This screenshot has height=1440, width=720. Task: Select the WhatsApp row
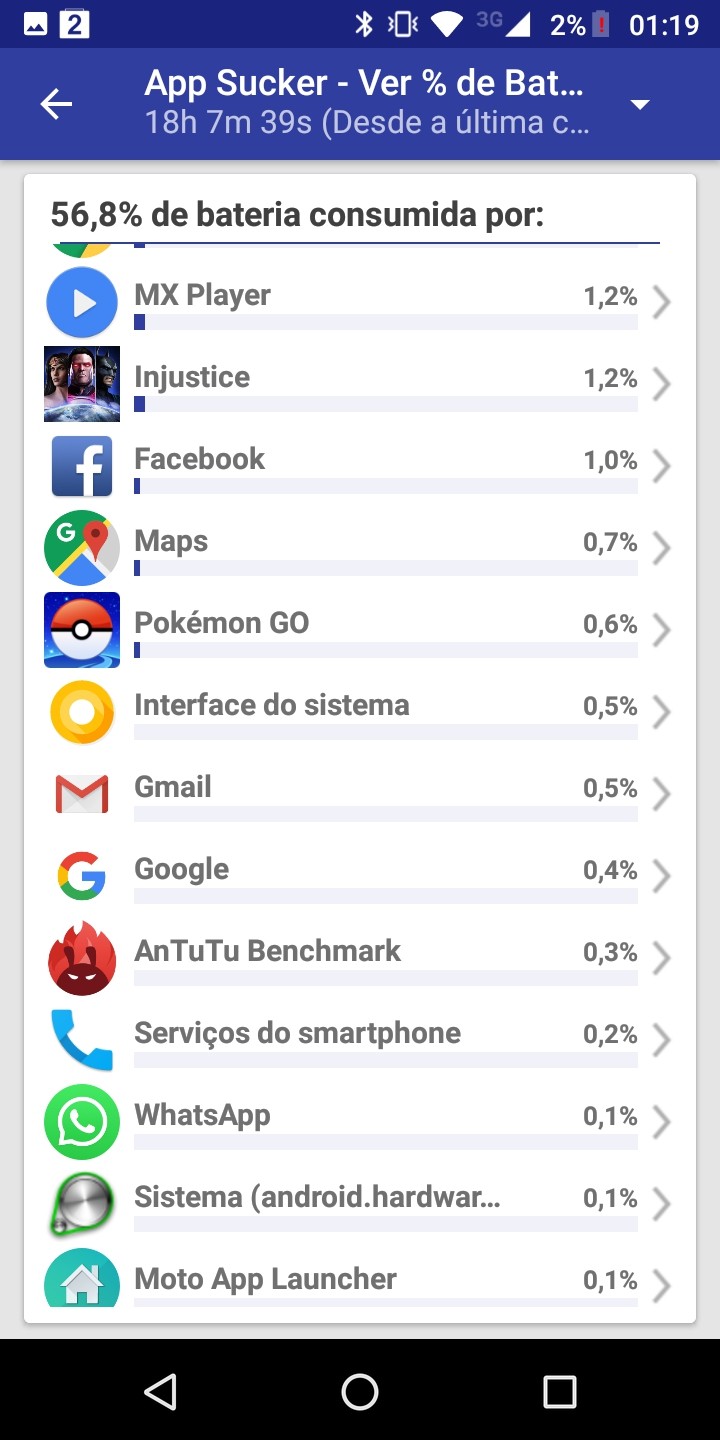coord(360,1122)
